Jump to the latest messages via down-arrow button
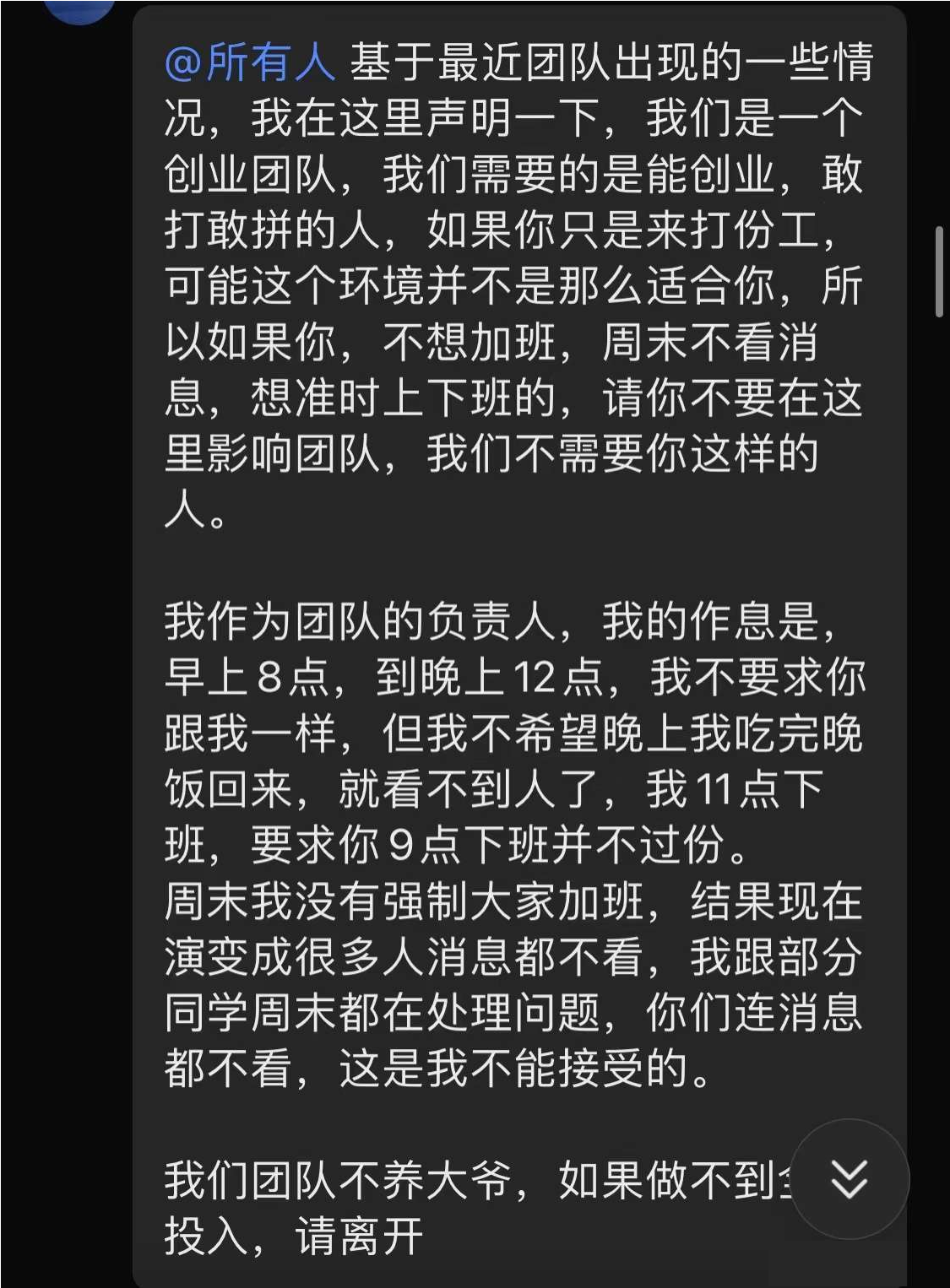 849,1178
